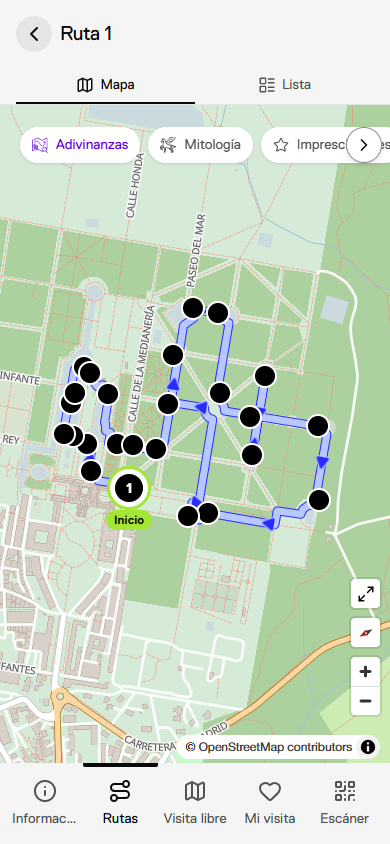Screen dimensions: 390x844
Task: Show more filter chips with the arrow
Action: pos(364,145)
